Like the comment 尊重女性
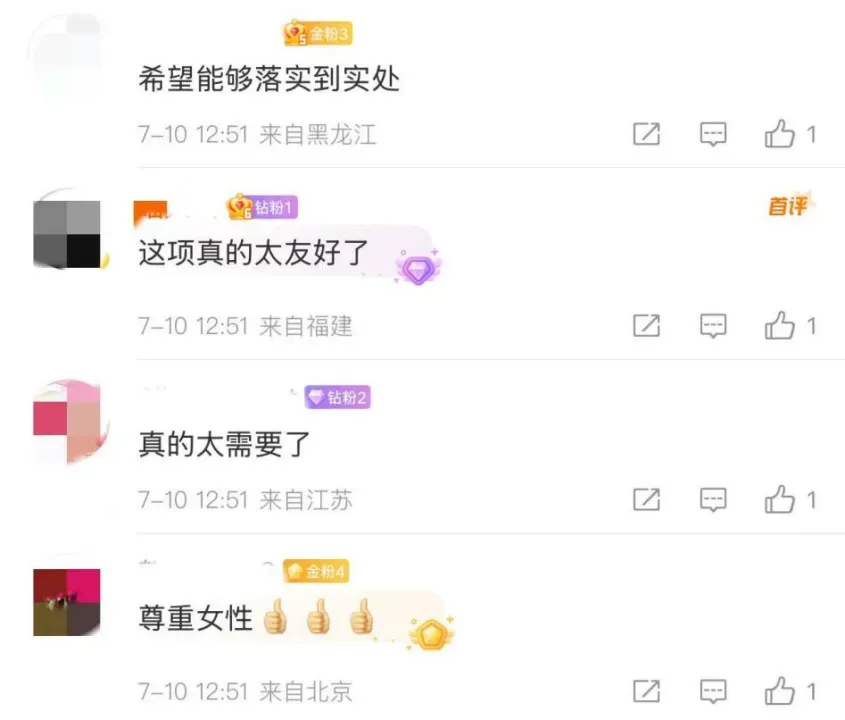Viewport: 845px width, 720px height. [x=780, y=690]
